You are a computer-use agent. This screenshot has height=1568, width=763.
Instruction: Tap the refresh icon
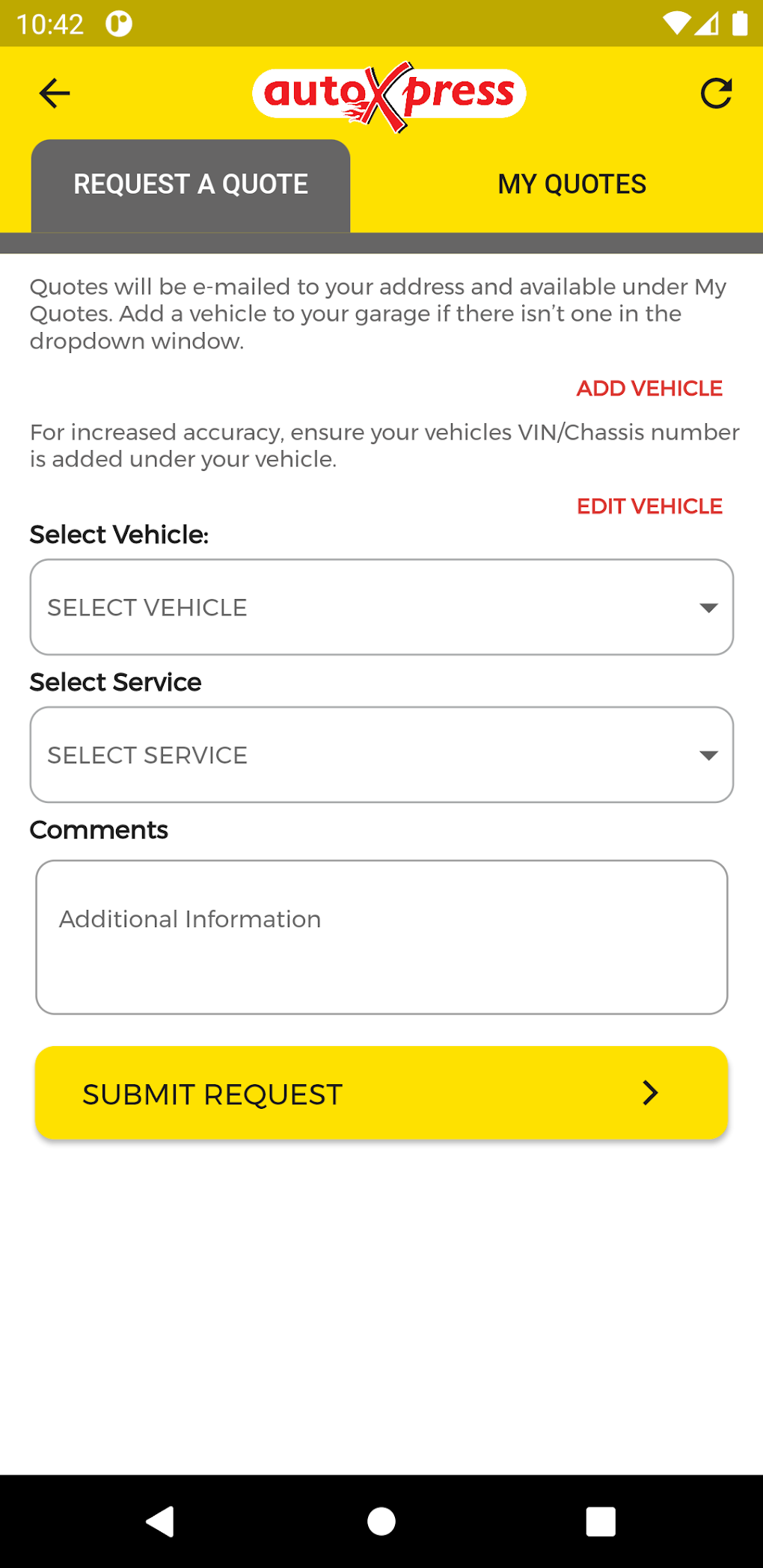716,93
